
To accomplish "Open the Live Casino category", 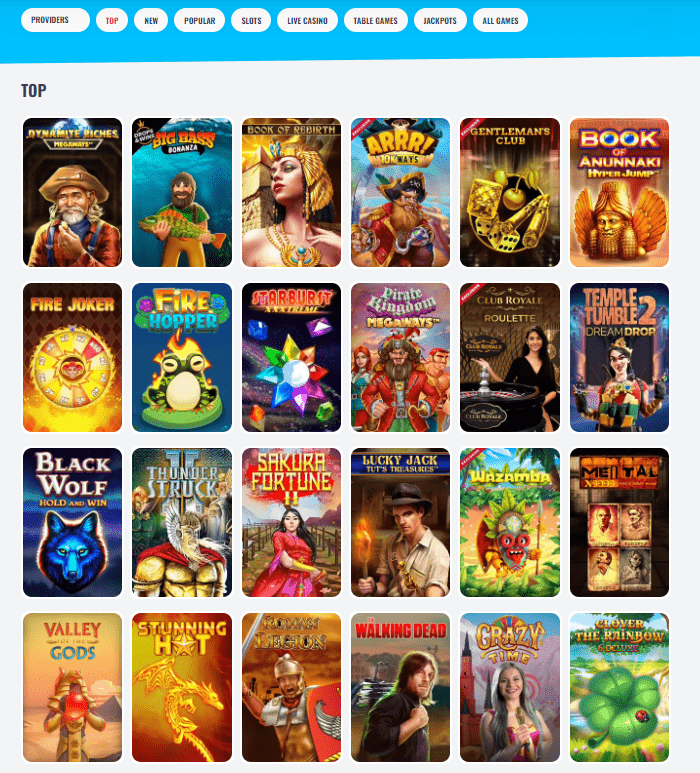I will pyautogui.click(x=305, y=20).
